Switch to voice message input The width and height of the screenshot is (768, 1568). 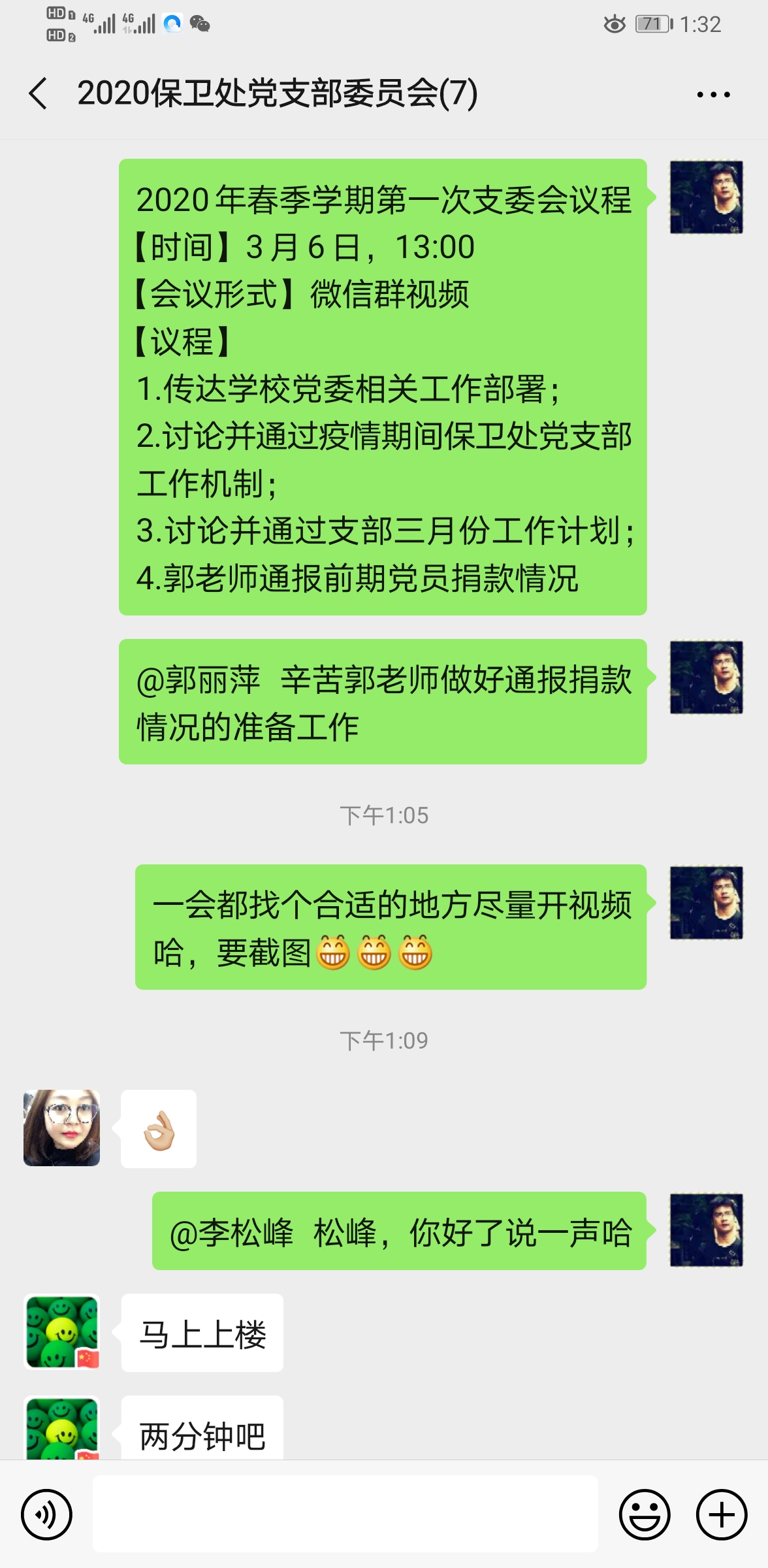[46, 1514]
